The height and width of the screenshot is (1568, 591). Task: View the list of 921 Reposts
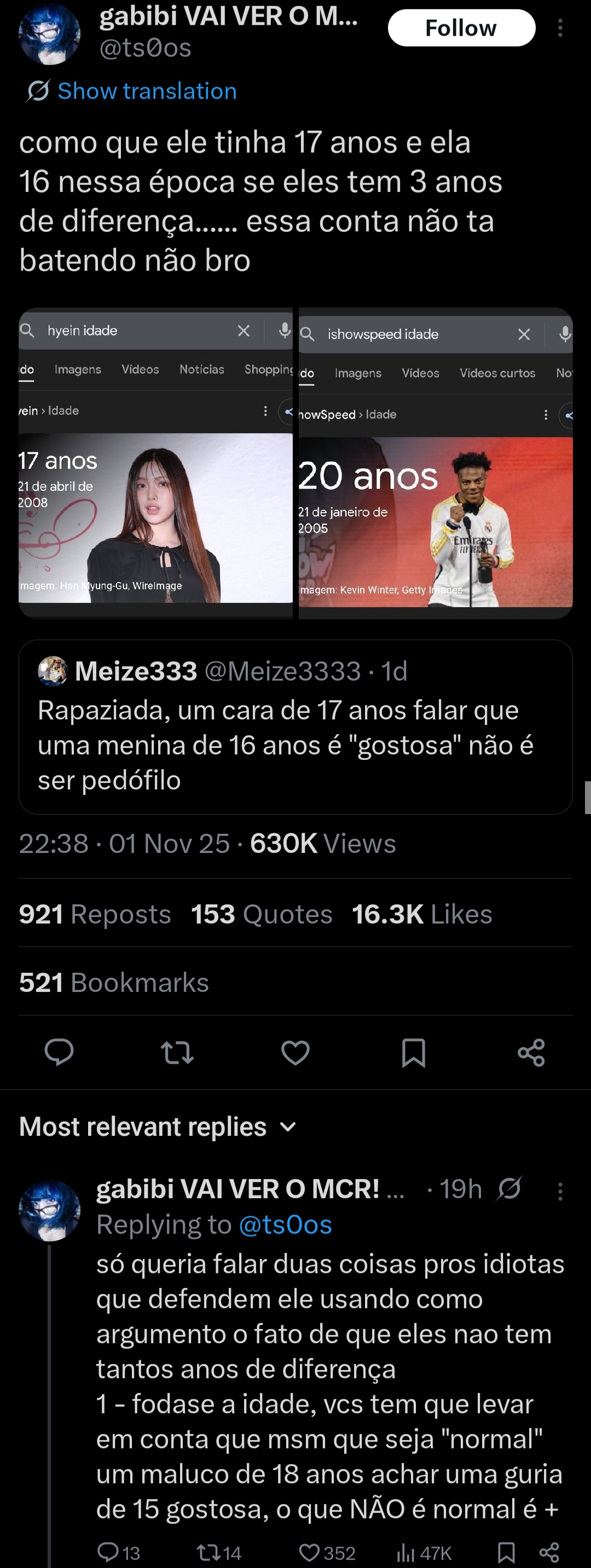[x=95, y=914]
